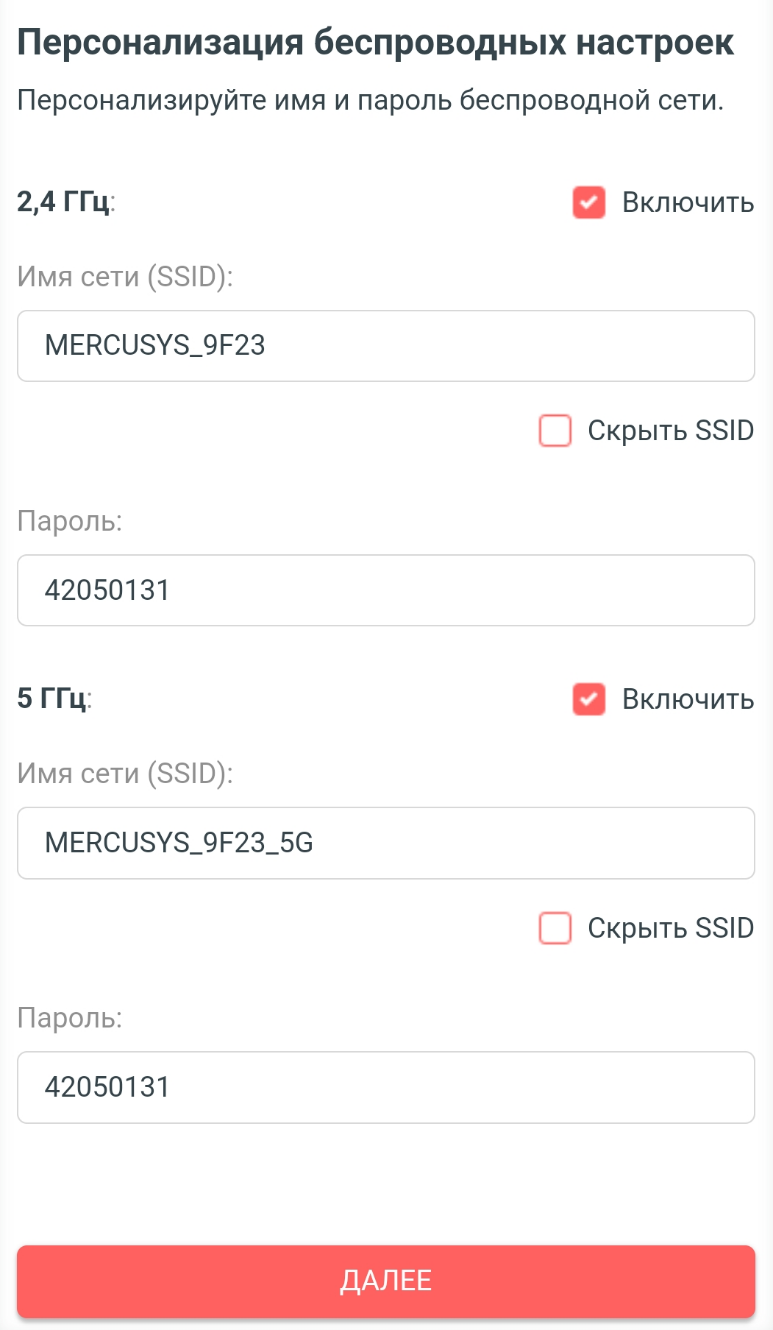773x1330 pixels.
Task: Enable Скрыть SSID for 5 ГГц
Action: click(555, 928)
